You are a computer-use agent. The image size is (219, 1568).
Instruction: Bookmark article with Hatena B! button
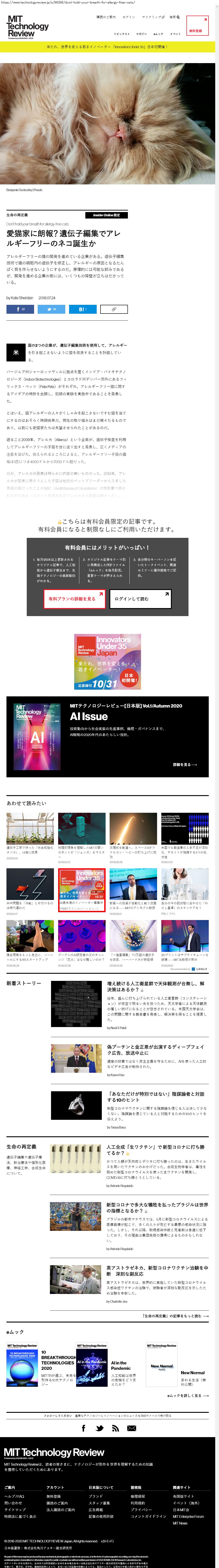pyautogui.click(x=82, y=309)
